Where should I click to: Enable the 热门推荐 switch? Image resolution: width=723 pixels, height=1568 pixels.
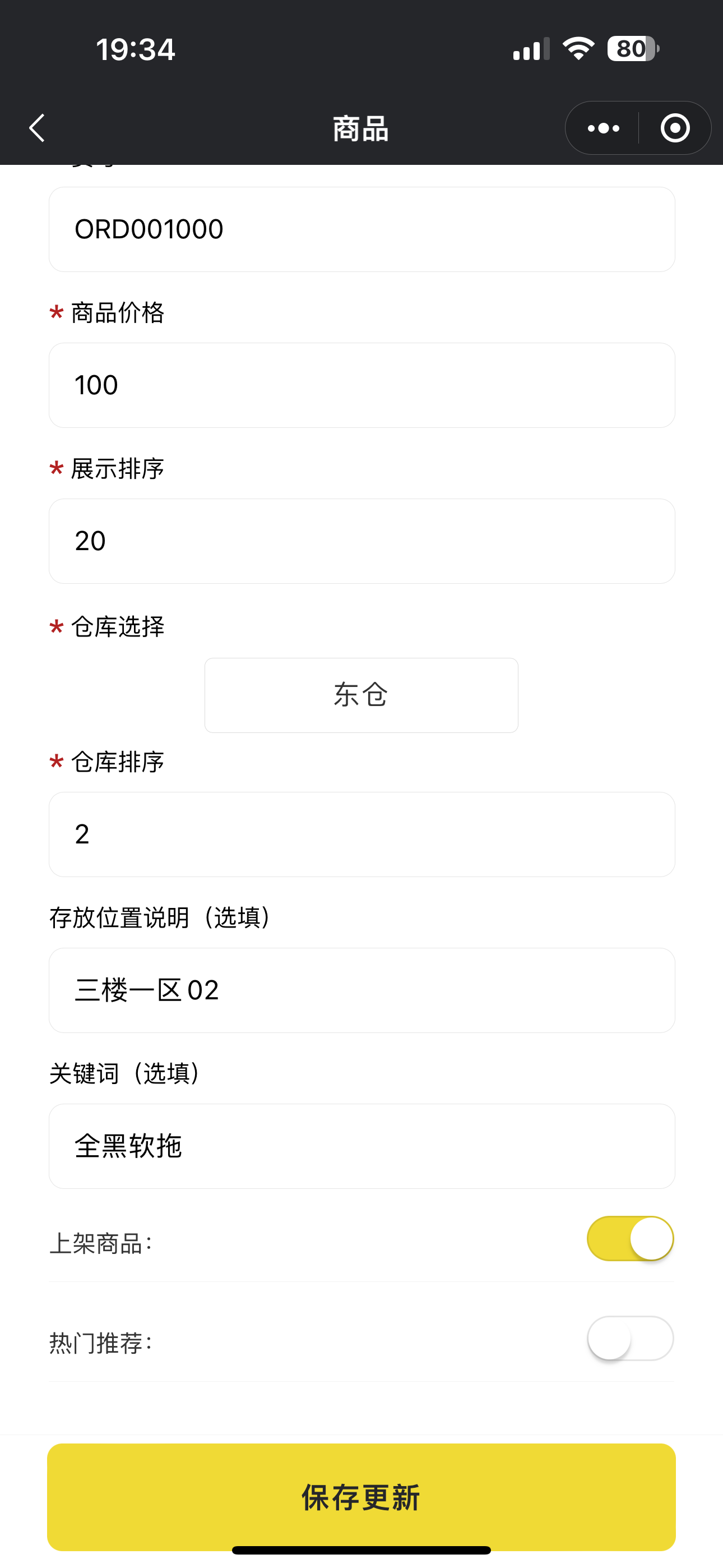coord(630,1338)
